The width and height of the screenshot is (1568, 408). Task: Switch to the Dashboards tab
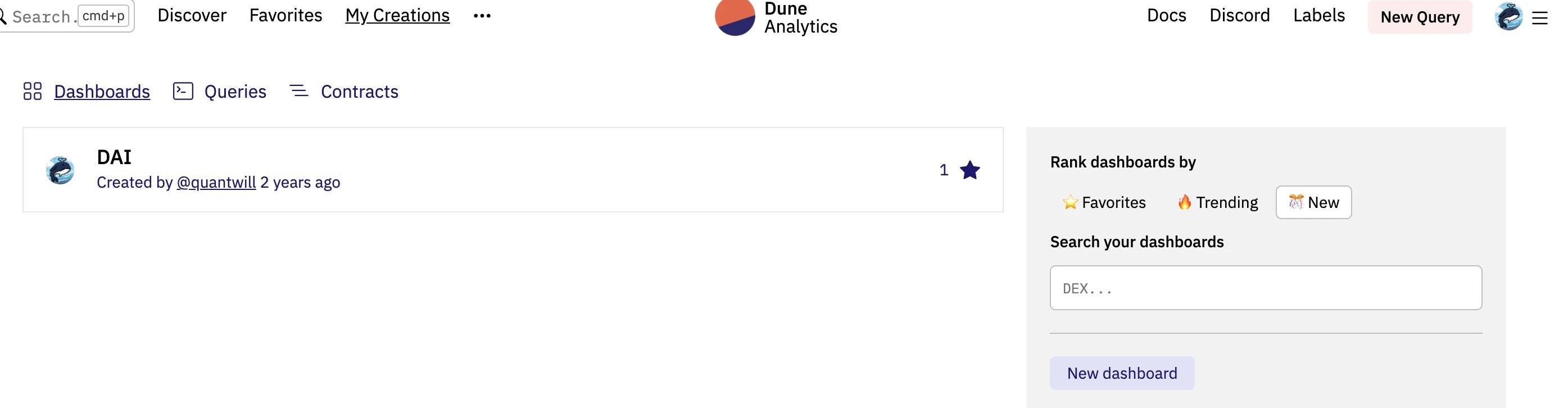click(x=102, y=92)
